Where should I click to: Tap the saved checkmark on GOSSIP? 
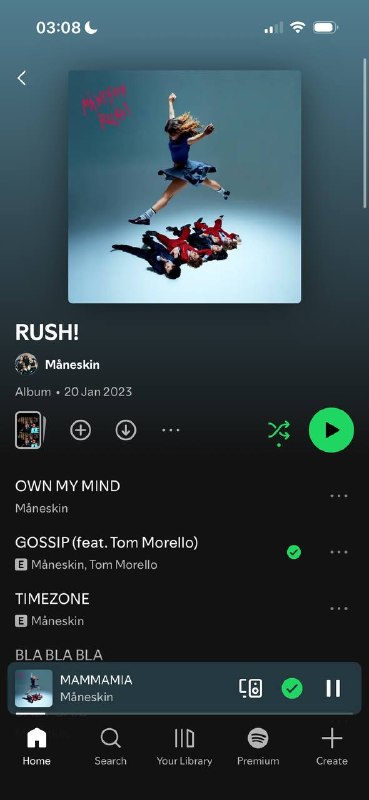point(293,552)
